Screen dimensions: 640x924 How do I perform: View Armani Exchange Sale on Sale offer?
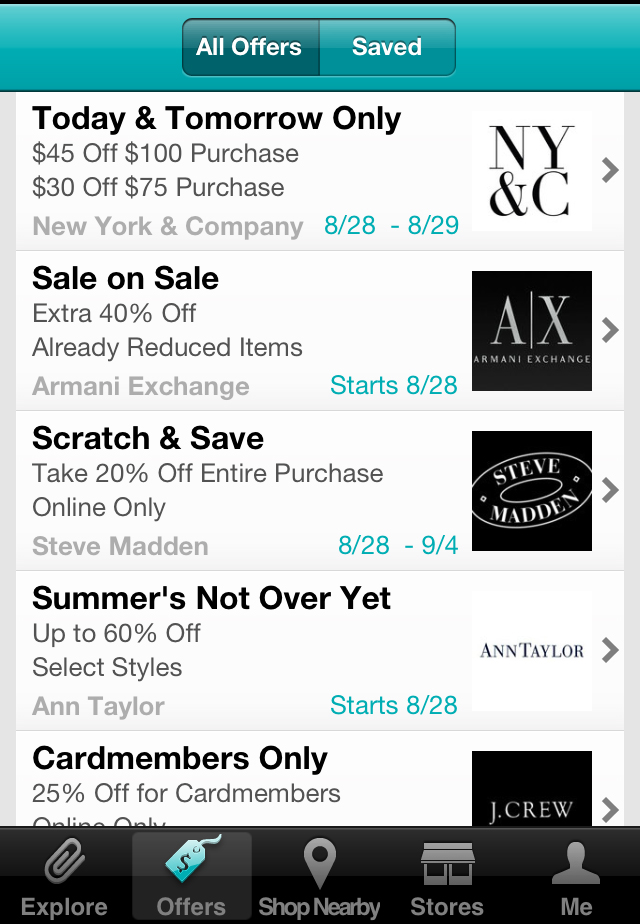pos(320,331)
